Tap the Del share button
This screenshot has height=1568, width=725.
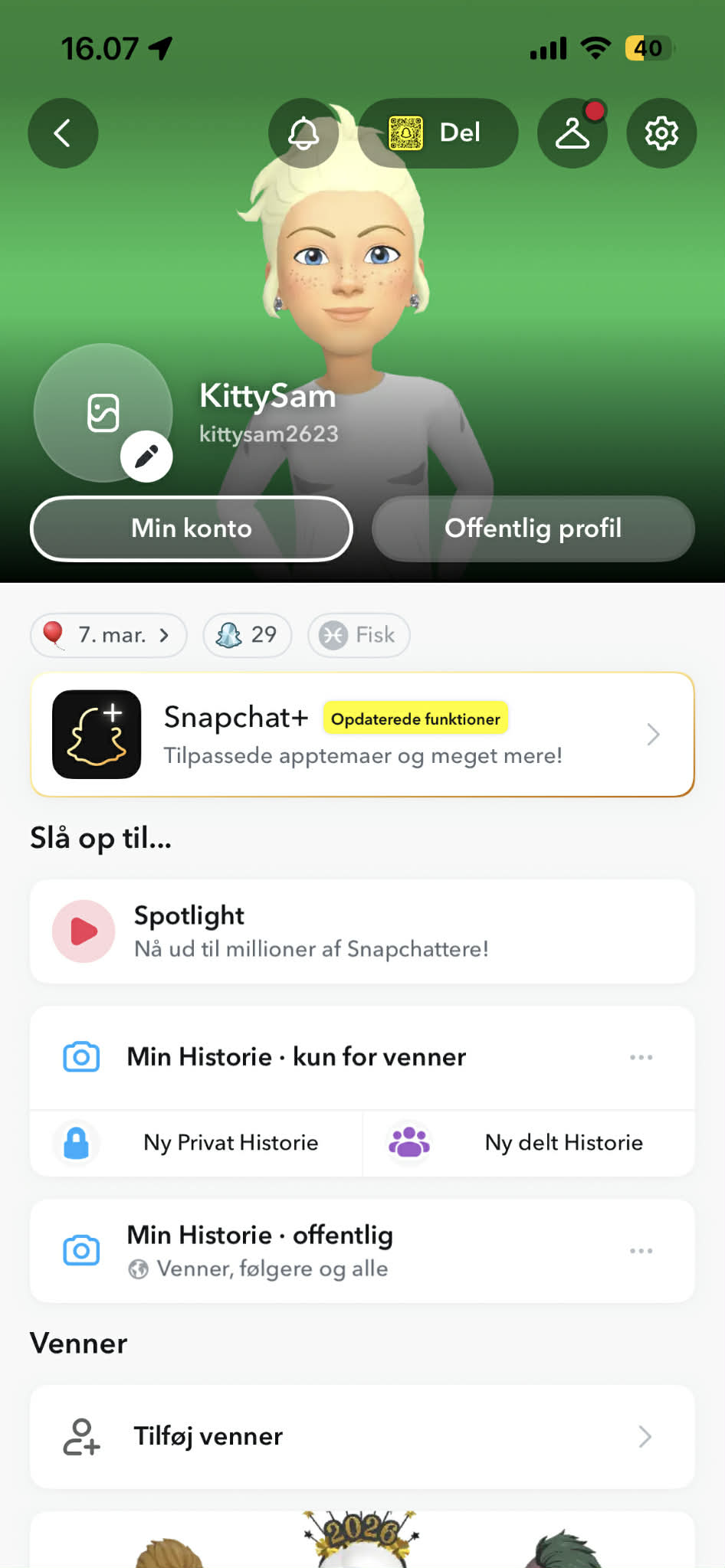(438, 133)
